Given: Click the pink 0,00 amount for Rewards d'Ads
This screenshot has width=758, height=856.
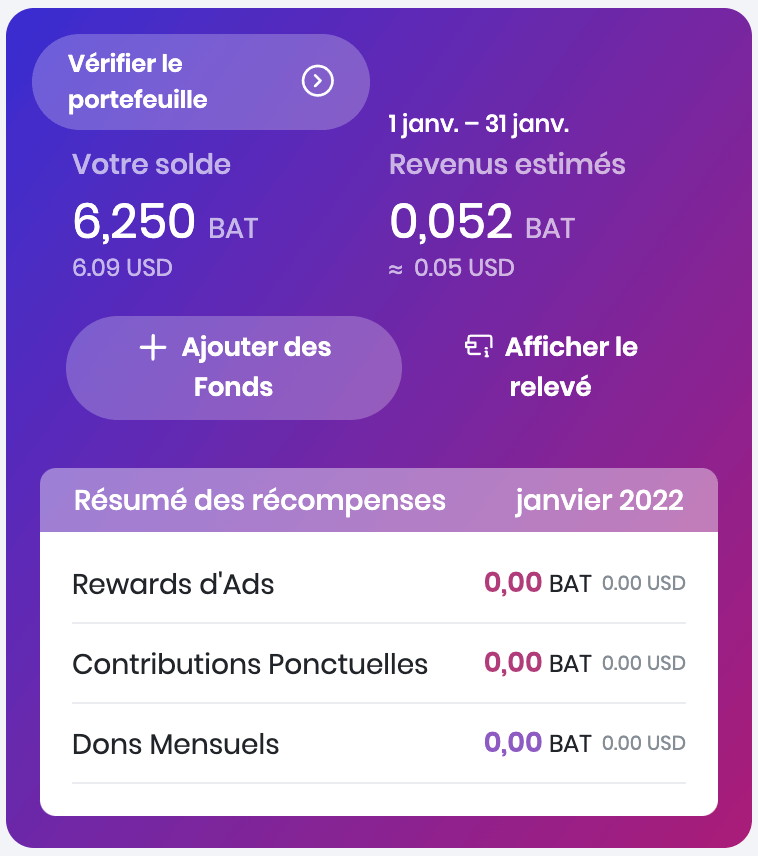Looking at the screenshot, I should click(x=511, y=582).
